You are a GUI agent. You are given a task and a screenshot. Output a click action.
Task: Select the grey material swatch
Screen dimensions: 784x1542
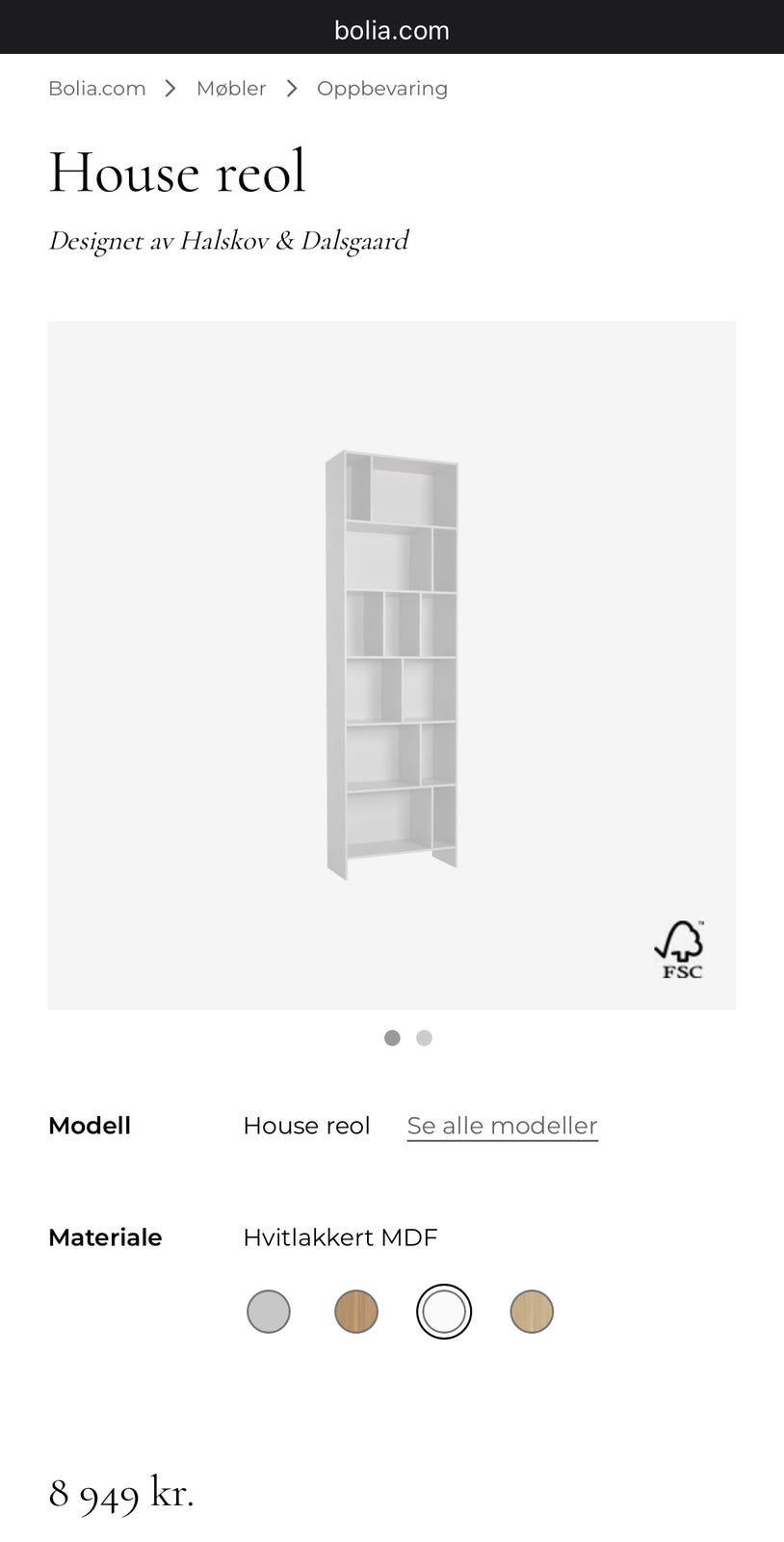[269, 1311]
